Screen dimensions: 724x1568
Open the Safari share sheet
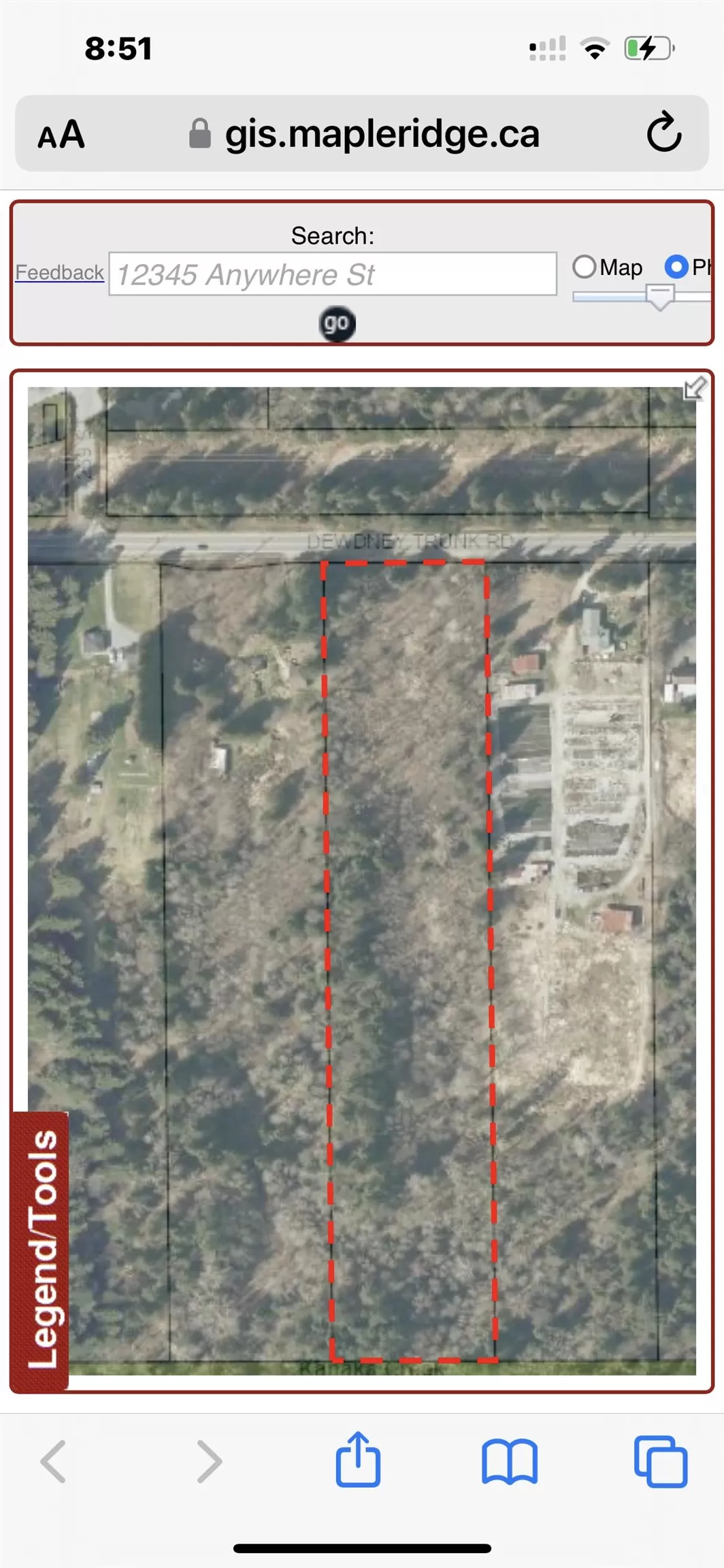point(358,1458)
